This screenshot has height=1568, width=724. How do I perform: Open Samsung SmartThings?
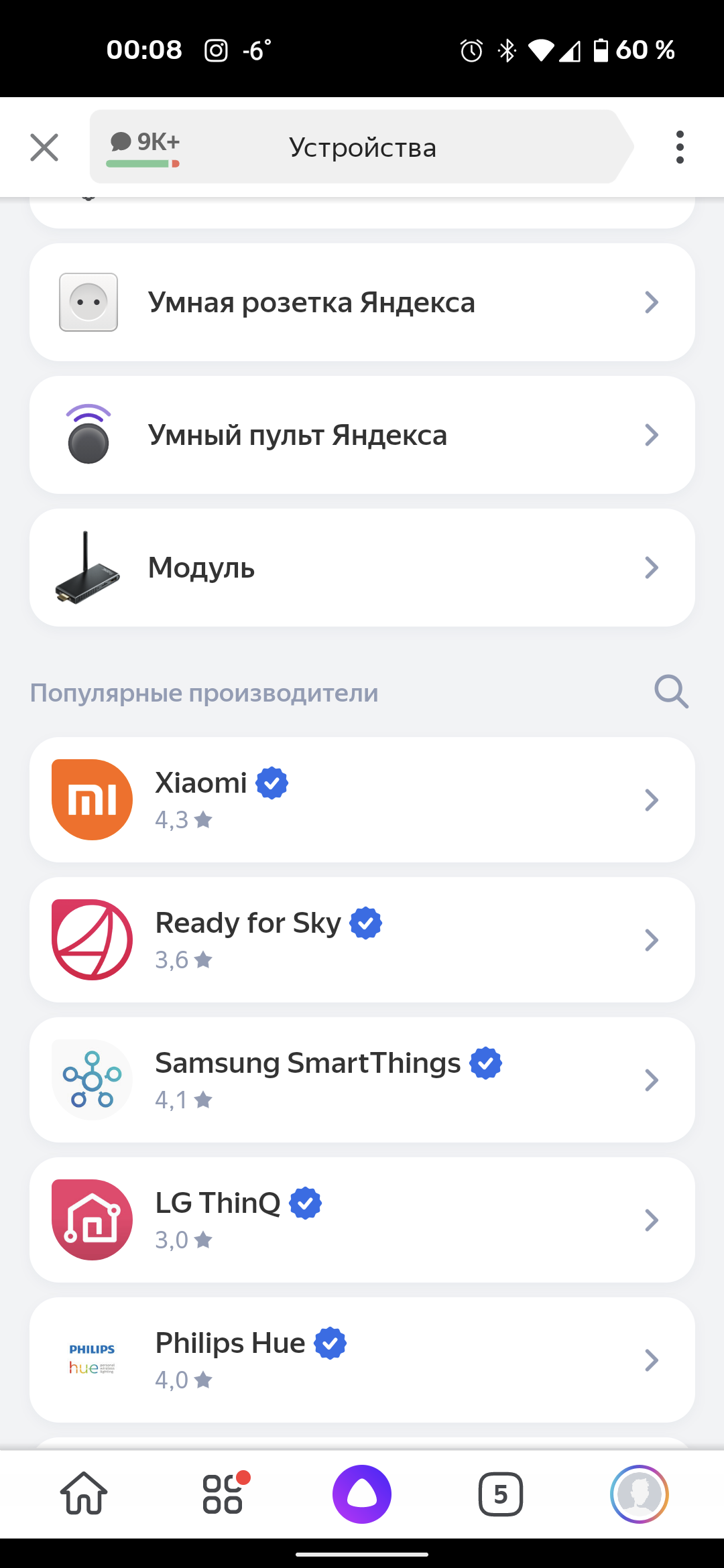(x=362, y=1080)
